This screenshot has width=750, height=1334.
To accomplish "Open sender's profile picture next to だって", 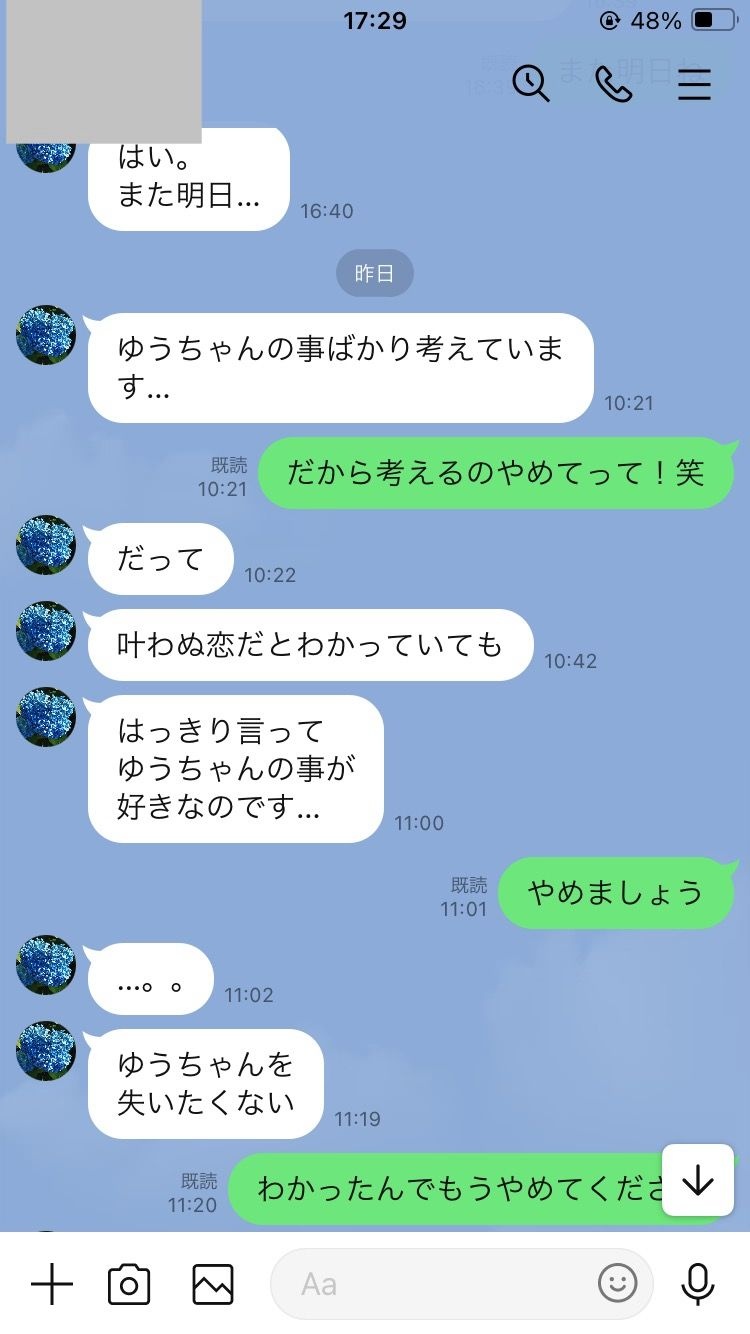I will [46, 545].
